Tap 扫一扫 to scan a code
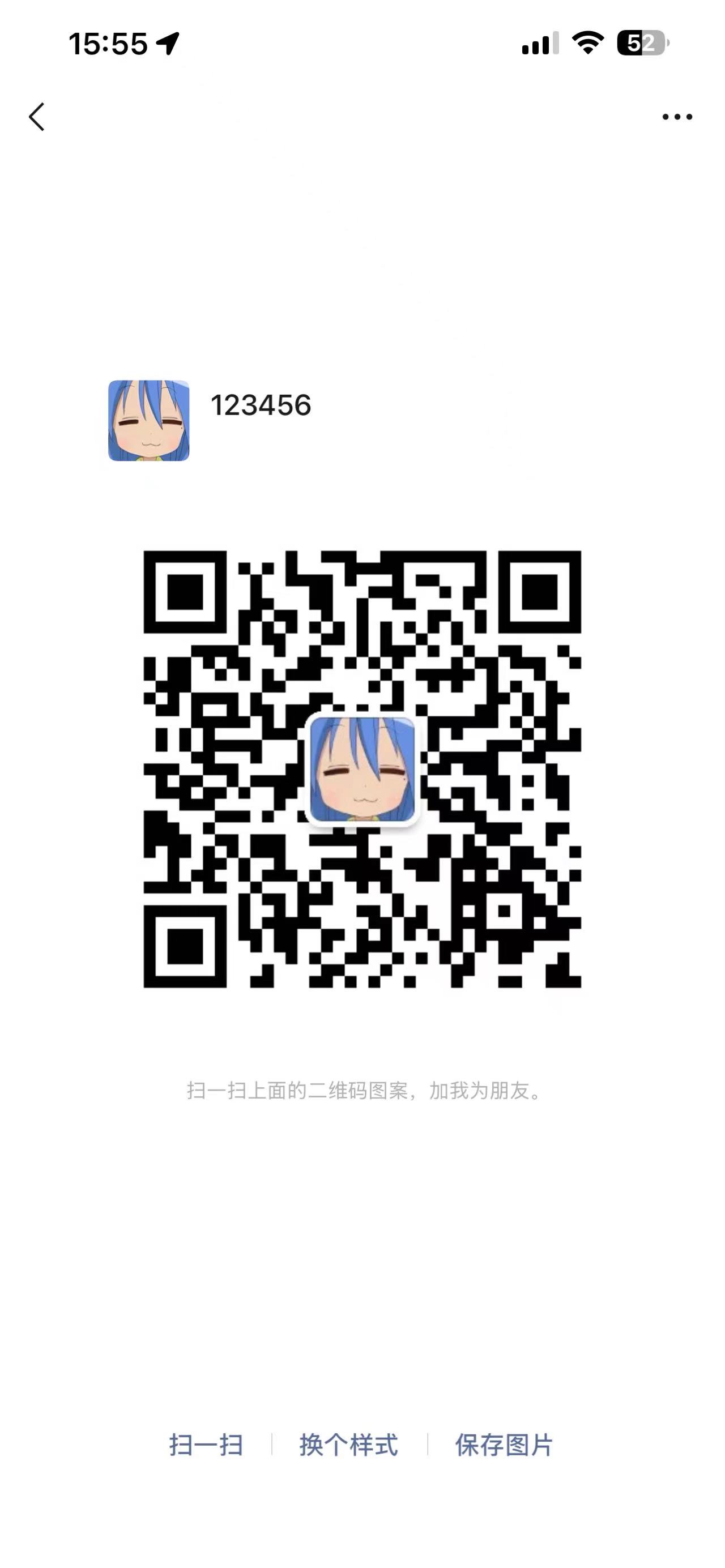 click(206, 1445)
